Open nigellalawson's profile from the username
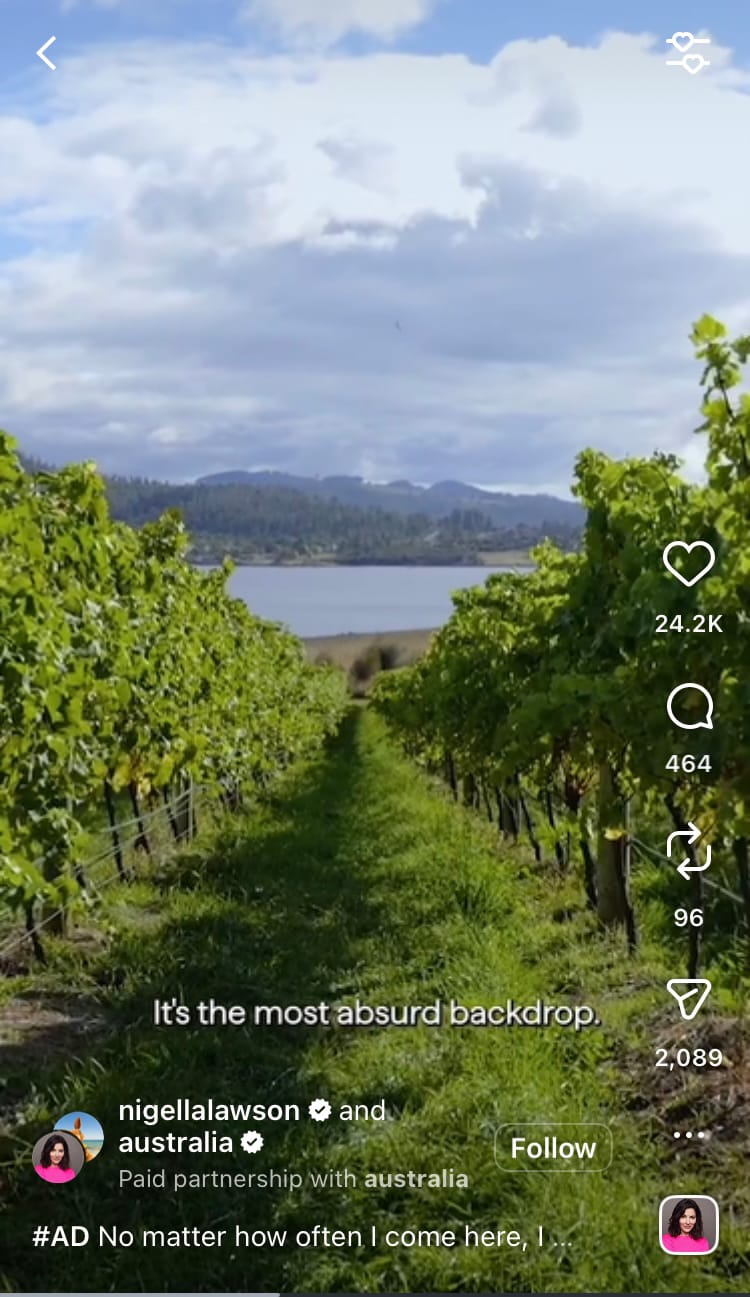 [209, 1110]
